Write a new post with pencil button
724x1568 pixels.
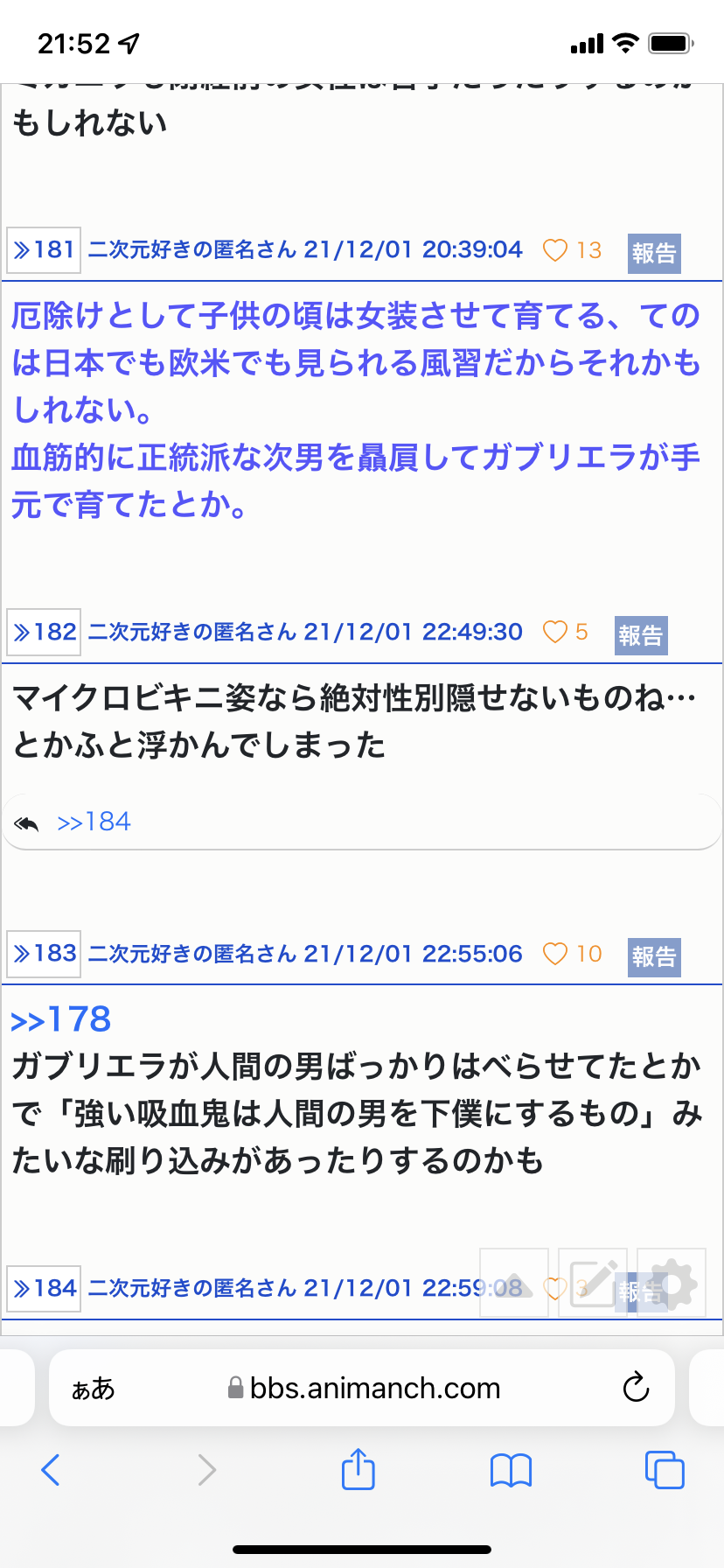coord(593,1283)
